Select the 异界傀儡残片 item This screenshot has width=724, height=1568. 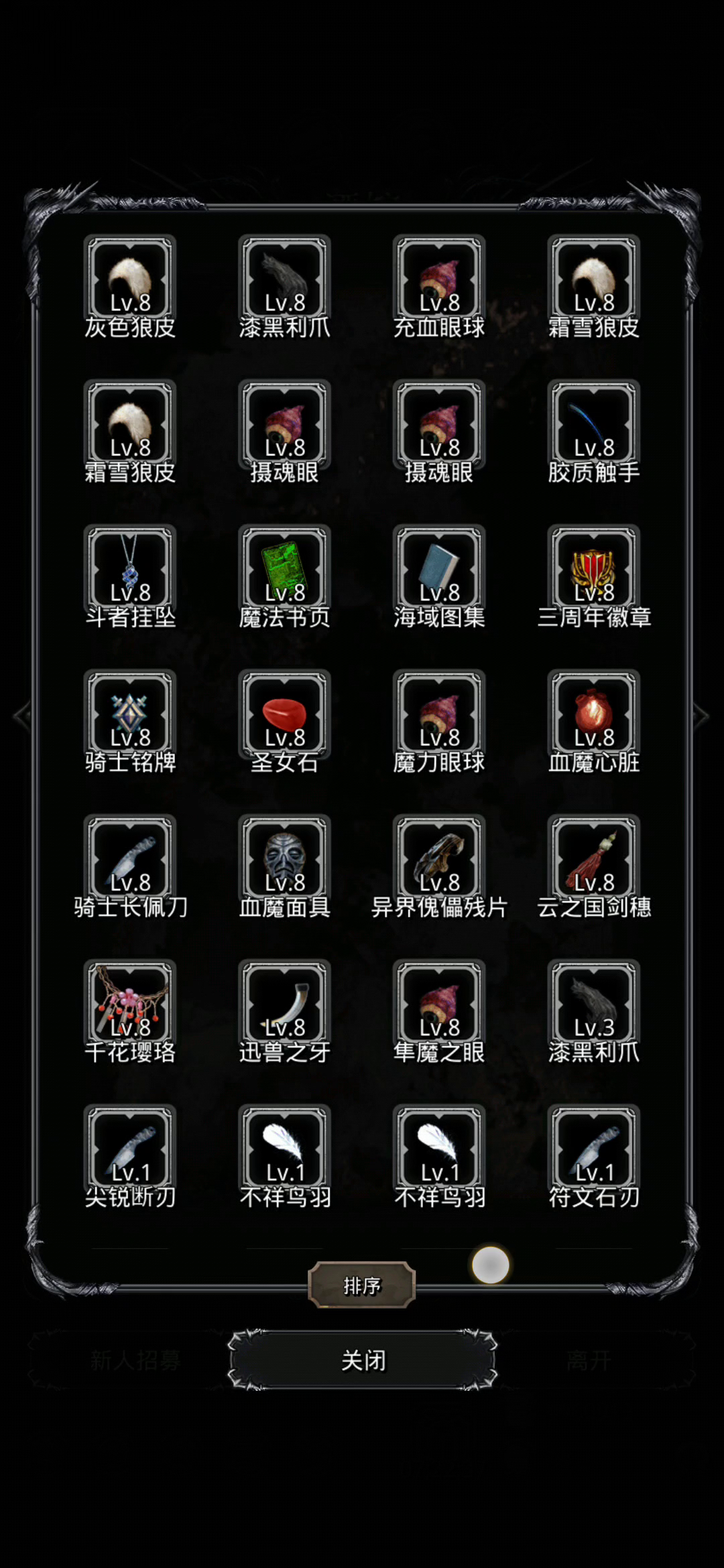point(439,858)
